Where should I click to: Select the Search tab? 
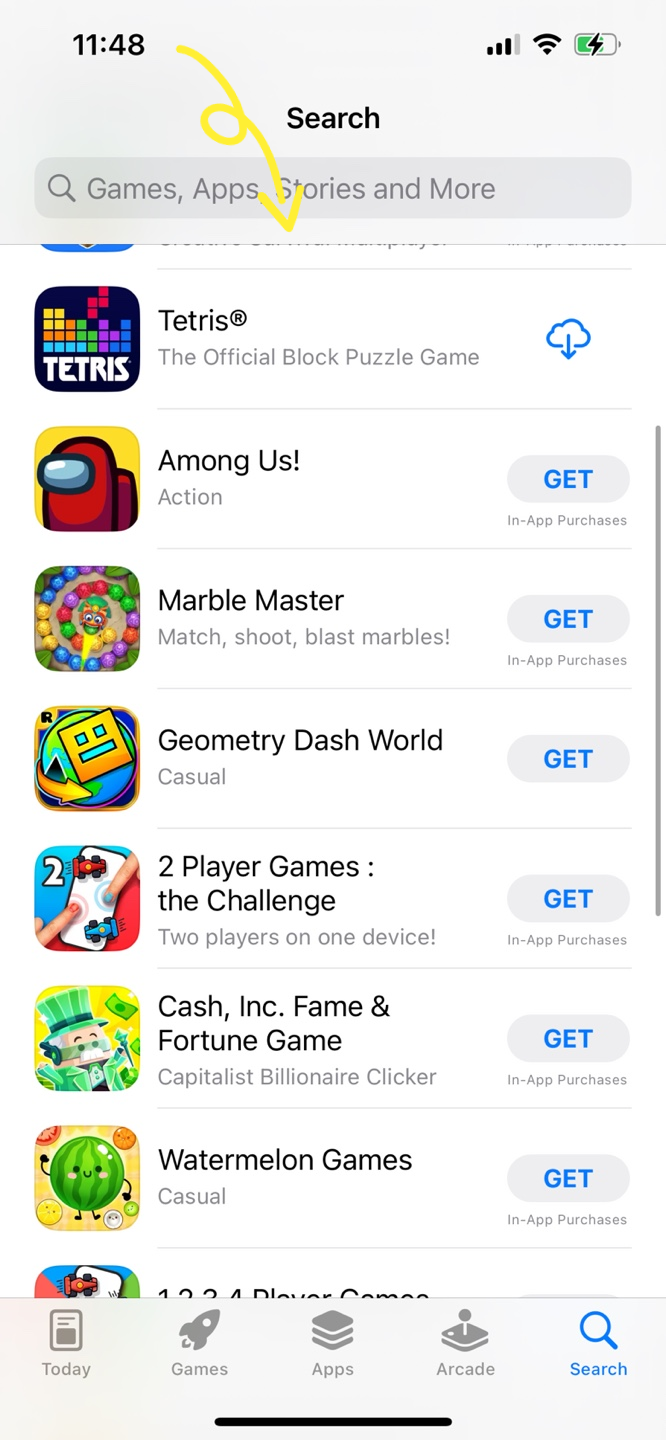pyautogui.click(x=598, y=1345)
